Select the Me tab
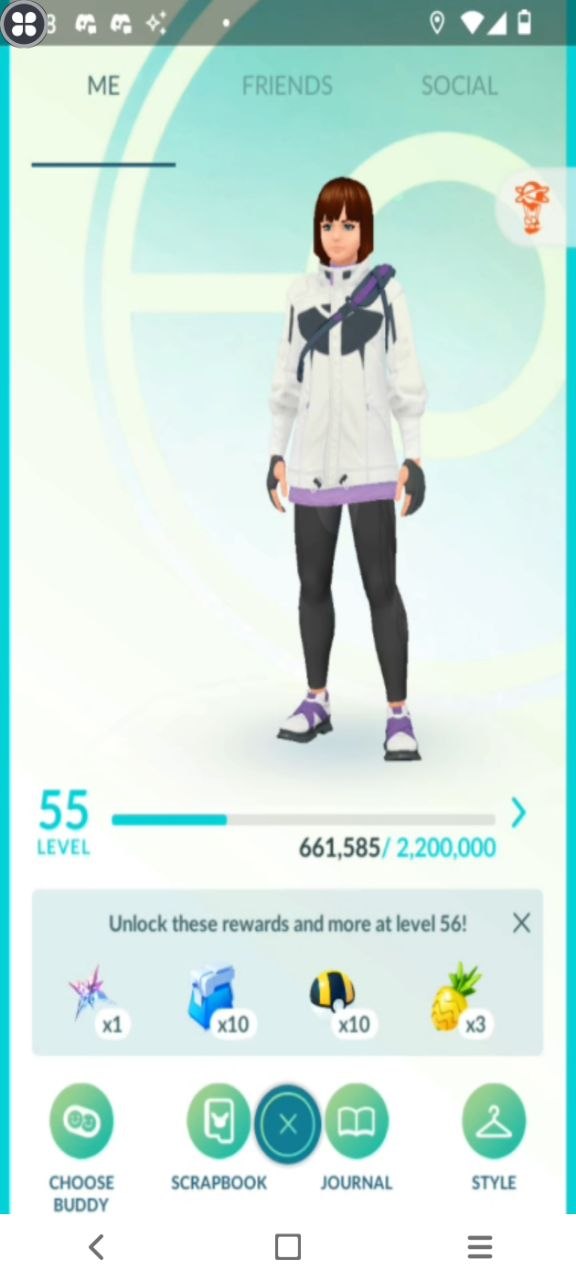Screen dimensions: 576x1280 (103, 86)
